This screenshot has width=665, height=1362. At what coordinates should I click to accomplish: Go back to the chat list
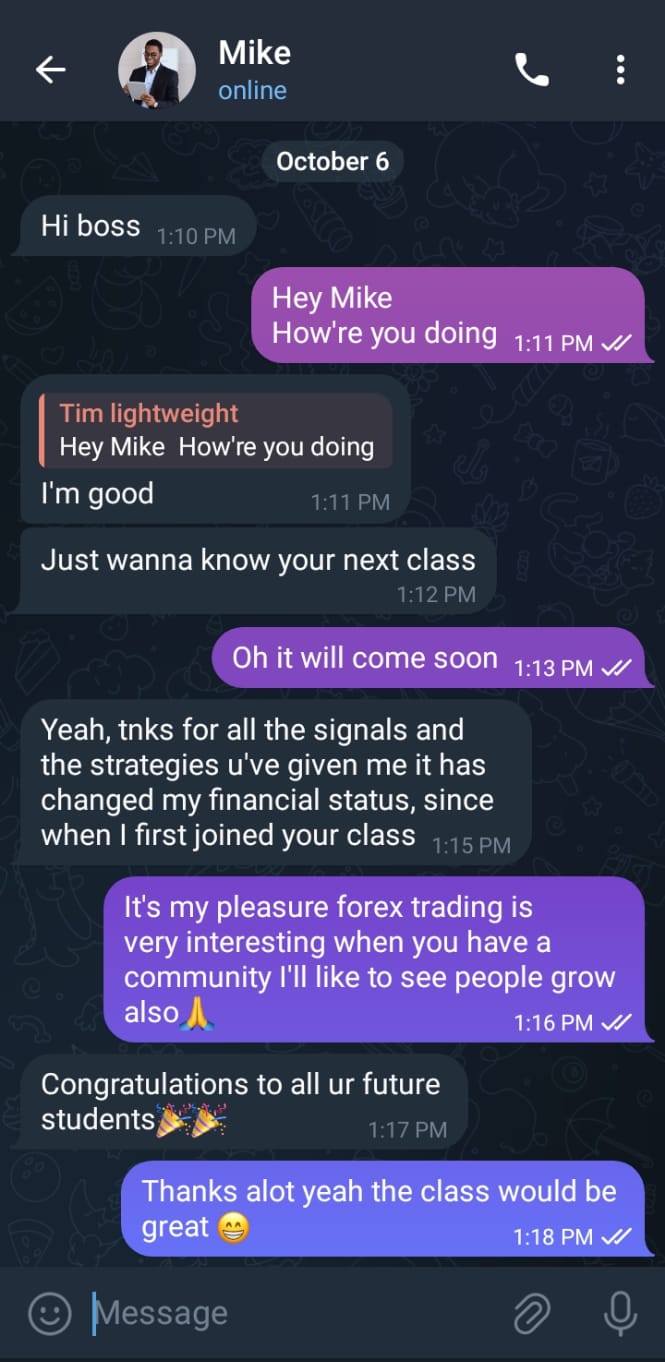pos(50,69)
